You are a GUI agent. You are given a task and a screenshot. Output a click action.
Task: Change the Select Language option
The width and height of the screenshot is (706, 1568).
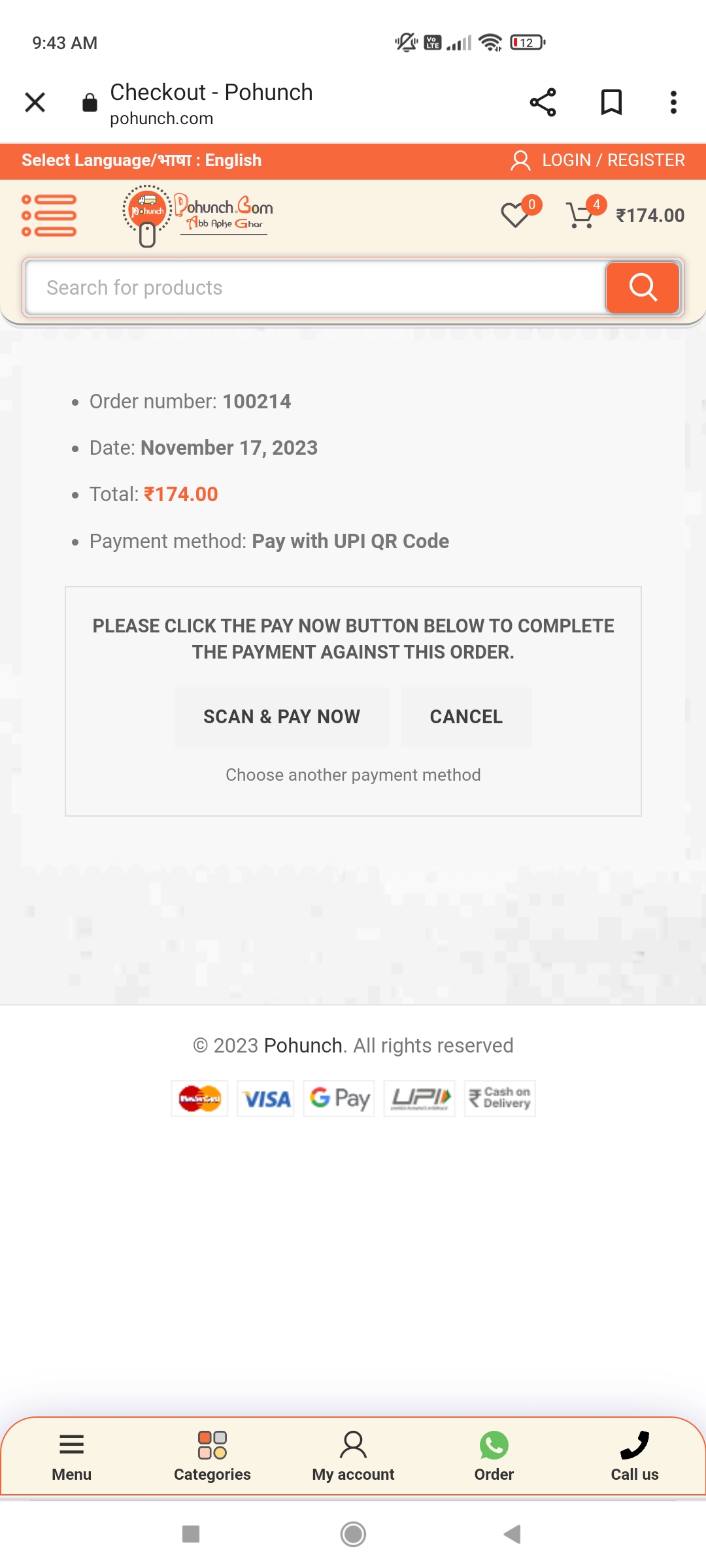point(141,161)
